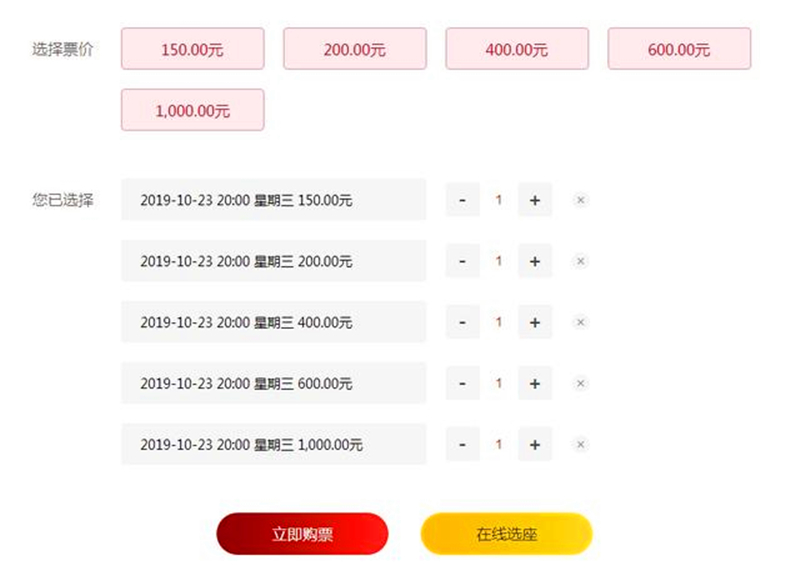Delete the 400.00元 ticket row
800x575 pixels.
click(x=581, y=322)
